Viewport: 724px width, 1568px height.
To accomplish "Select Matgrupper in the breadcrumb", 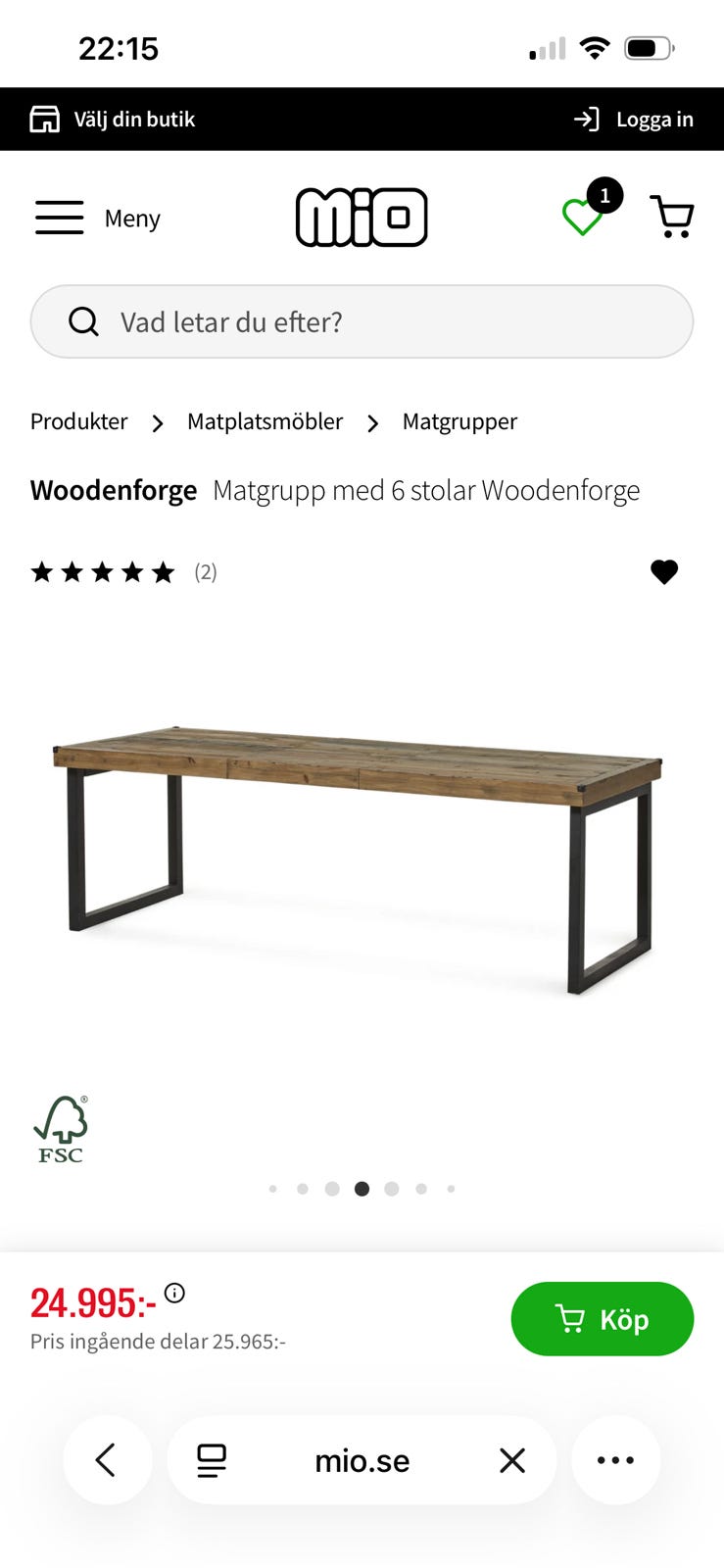I will point(459,421).
